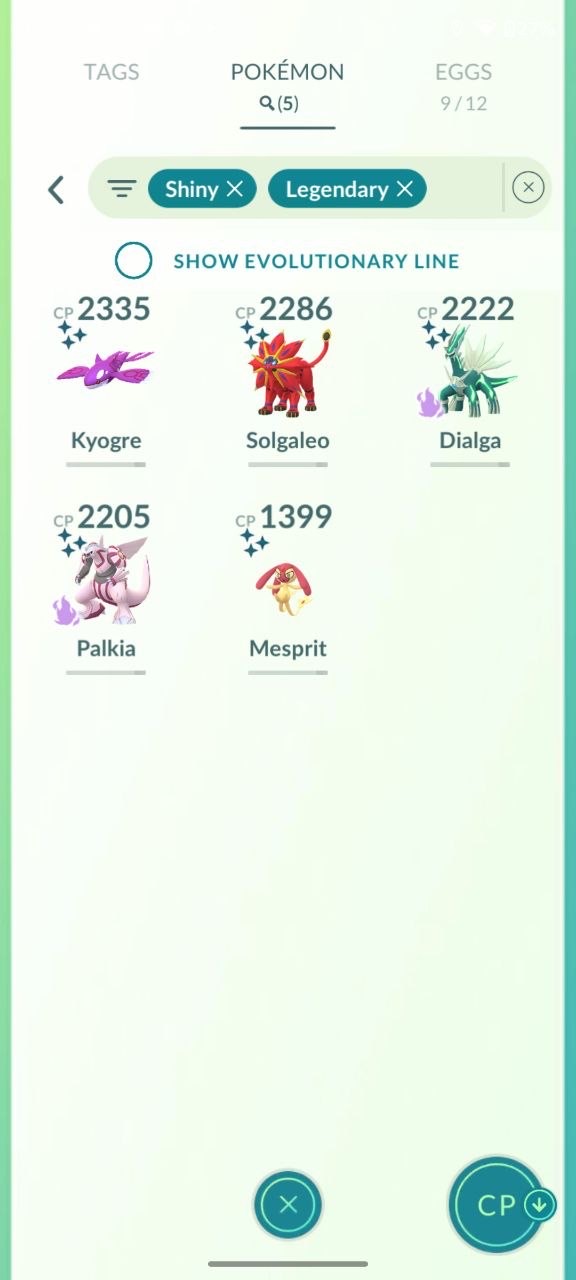Enable Show Evolutionary Line

click(133, 261)
